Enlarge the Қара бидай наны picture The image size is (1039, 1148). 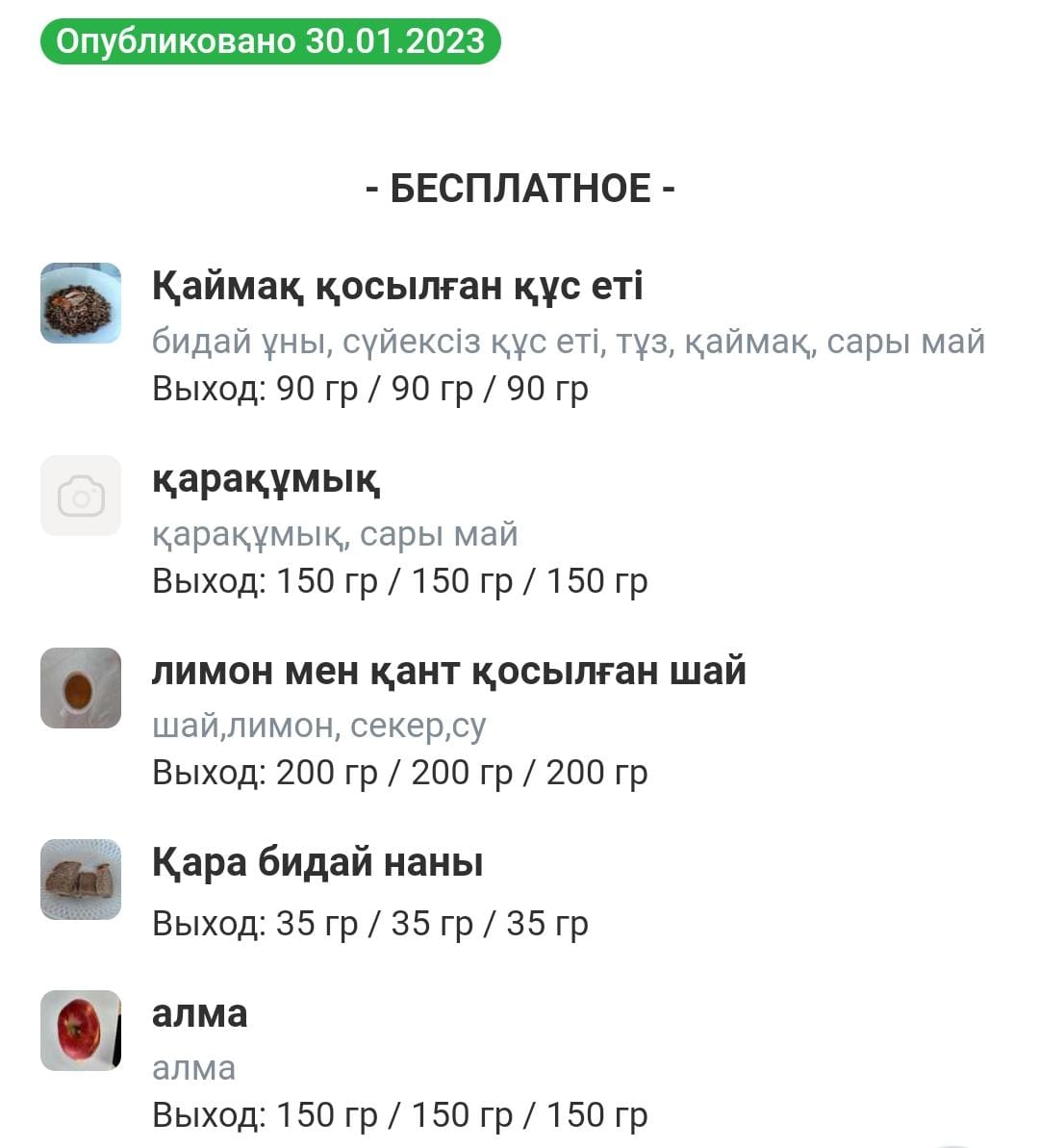click(81, 879)
